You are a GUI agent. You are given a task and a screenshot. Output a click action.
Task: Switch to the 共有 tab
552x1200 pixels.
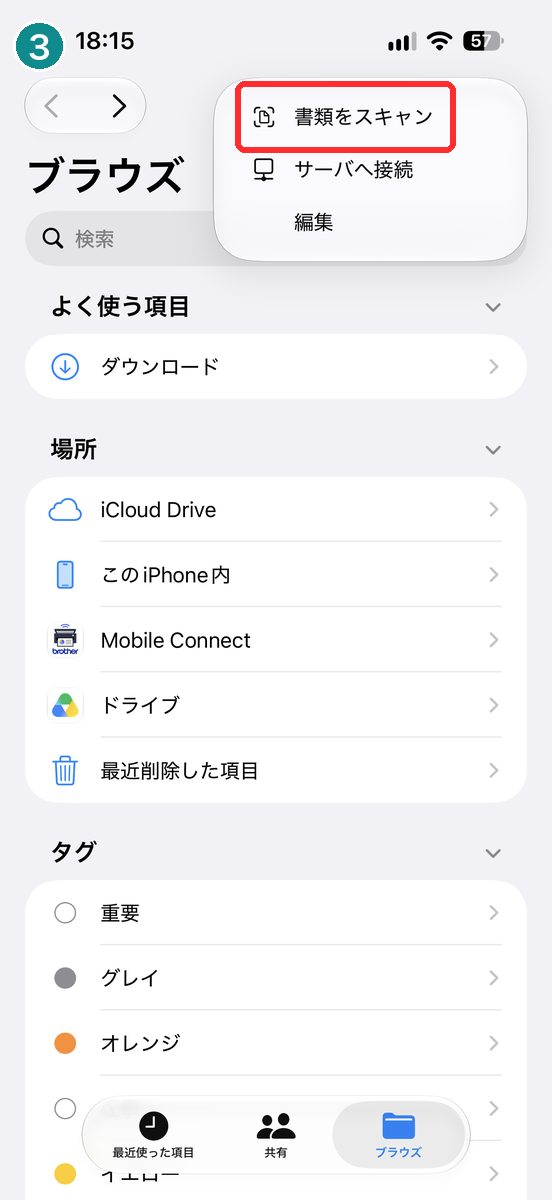coord(276,1135)
